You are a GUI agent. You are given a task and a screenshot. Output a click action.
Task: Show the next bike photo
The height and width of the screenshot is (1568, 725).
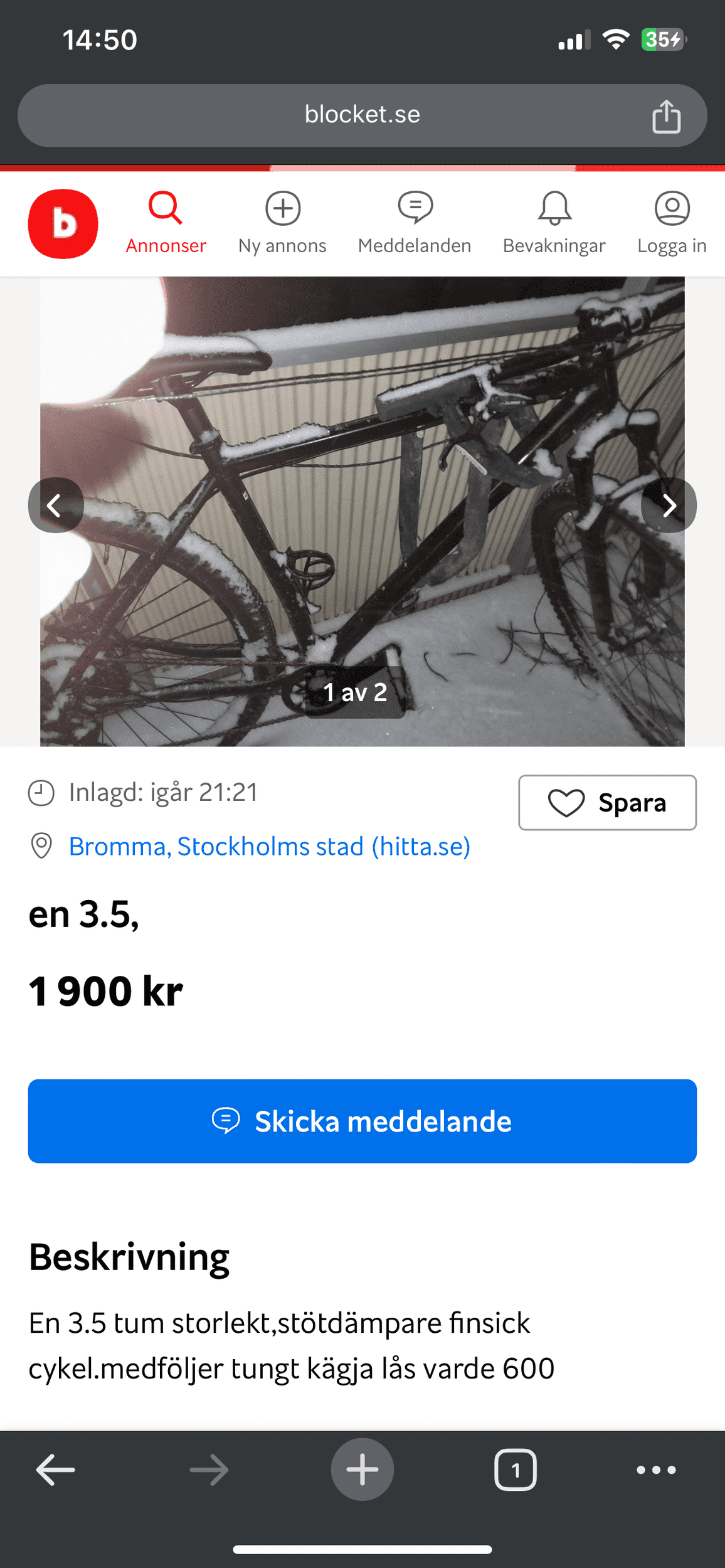669,506
